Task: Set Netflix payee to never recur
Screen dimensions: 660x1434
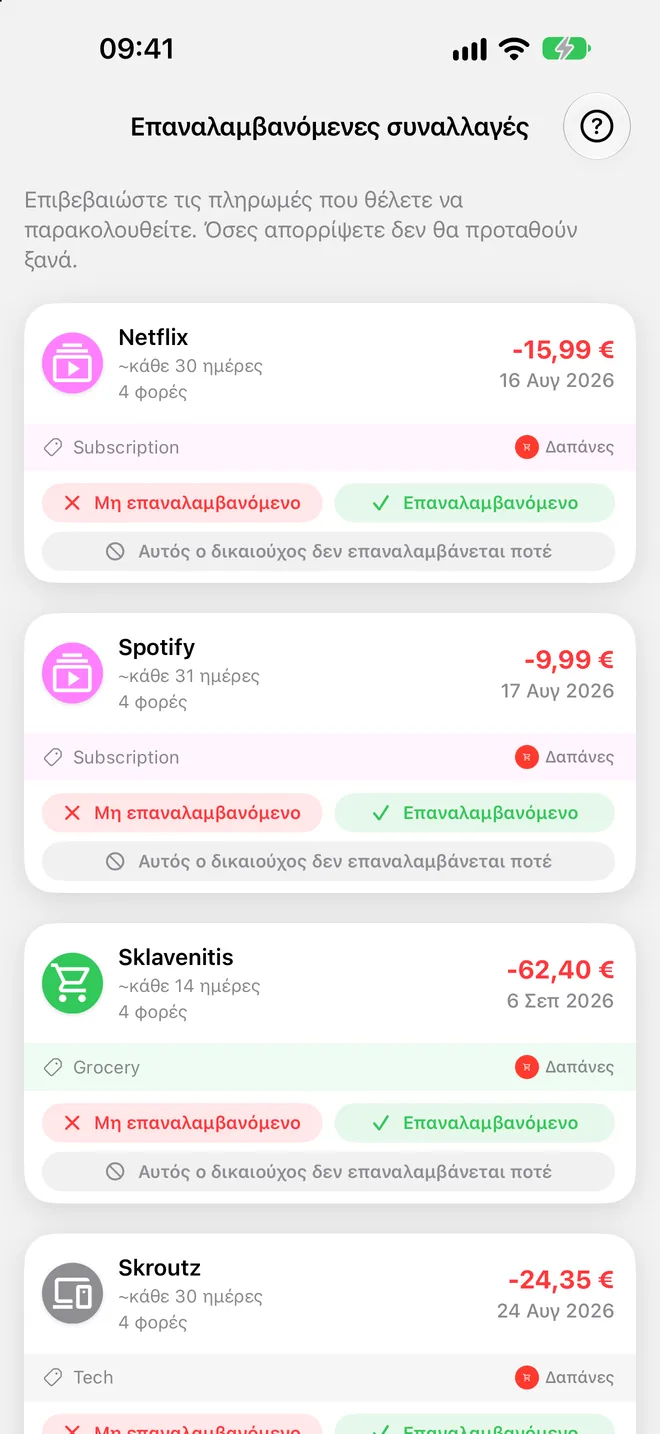Action: (x=328, y=551)
